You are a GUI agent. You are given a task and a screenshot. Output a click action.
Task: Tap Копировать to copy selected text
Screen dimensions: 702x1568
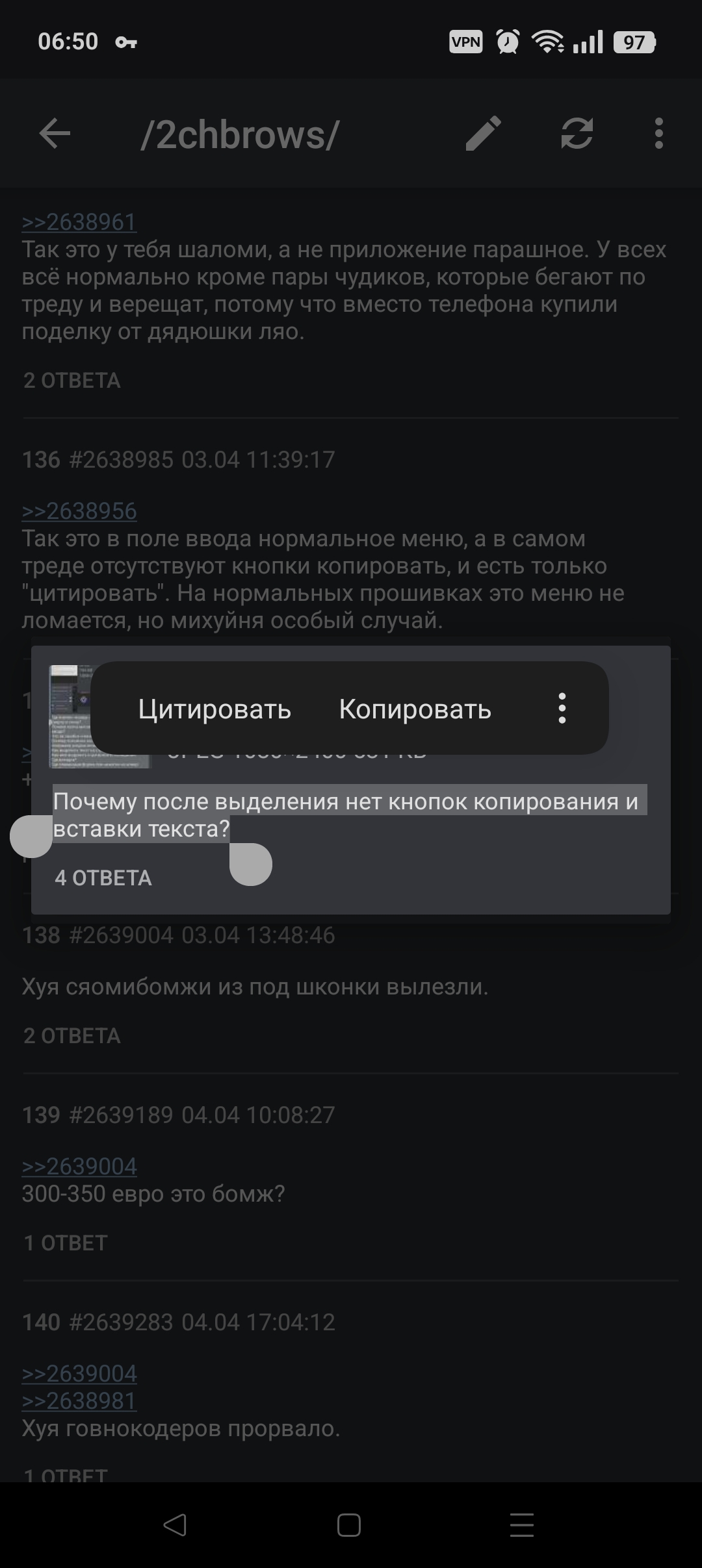[415, 709]
